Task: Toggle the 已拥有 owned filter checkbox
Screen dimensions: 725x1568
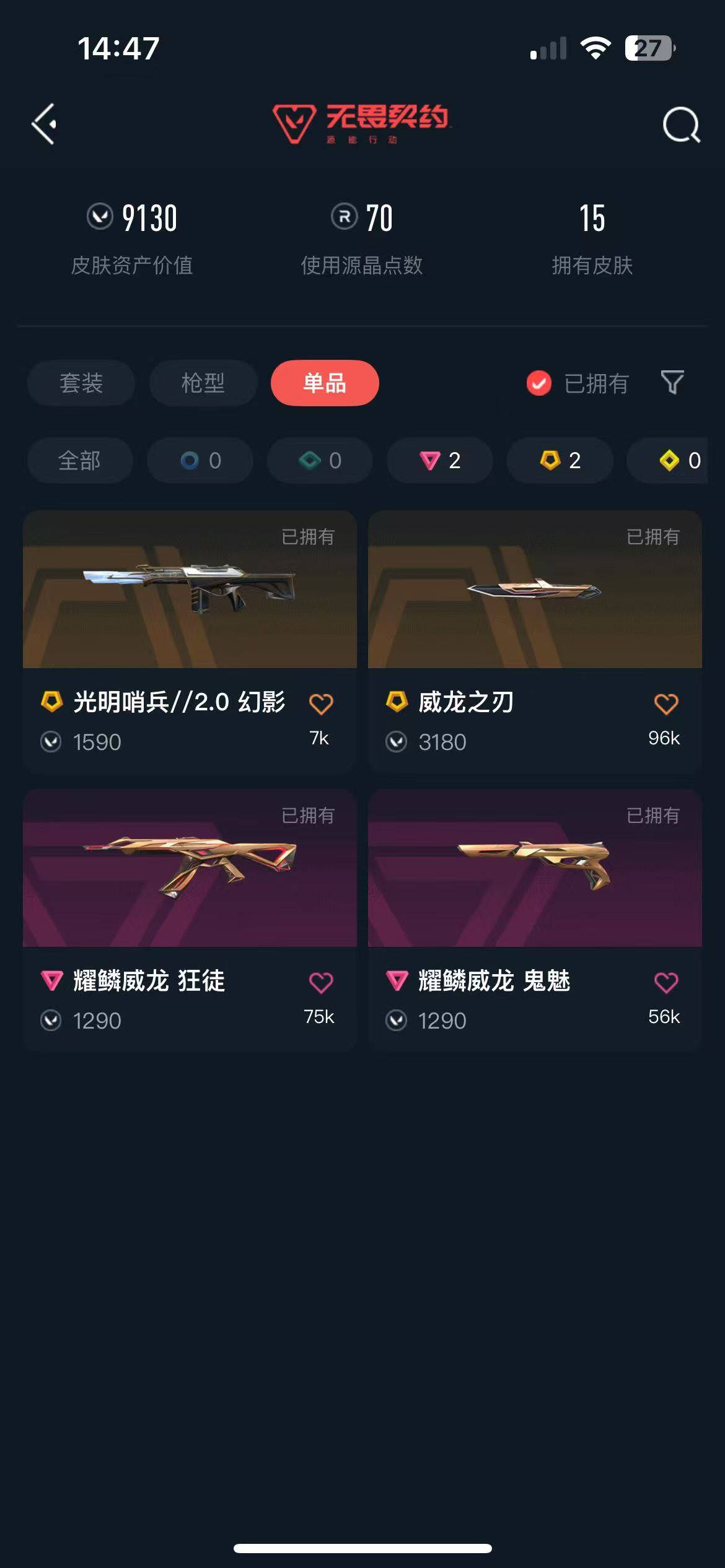Action: (538, 383)
